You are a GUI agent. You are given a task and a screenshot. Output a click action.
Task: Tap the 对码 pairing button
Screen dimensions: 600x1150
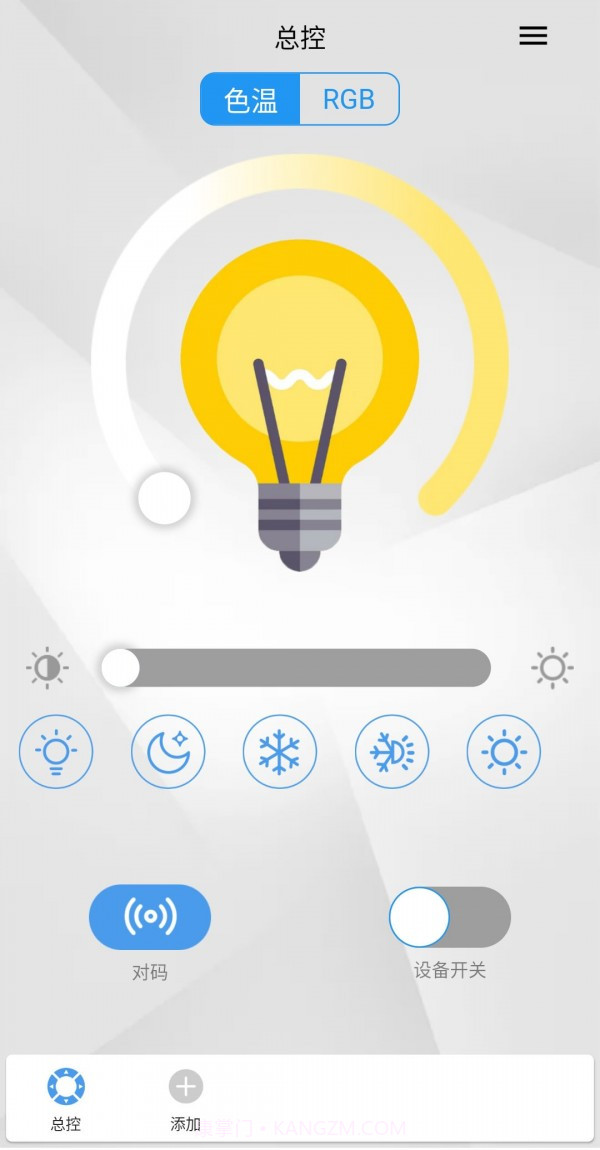(x=150, y=917)
